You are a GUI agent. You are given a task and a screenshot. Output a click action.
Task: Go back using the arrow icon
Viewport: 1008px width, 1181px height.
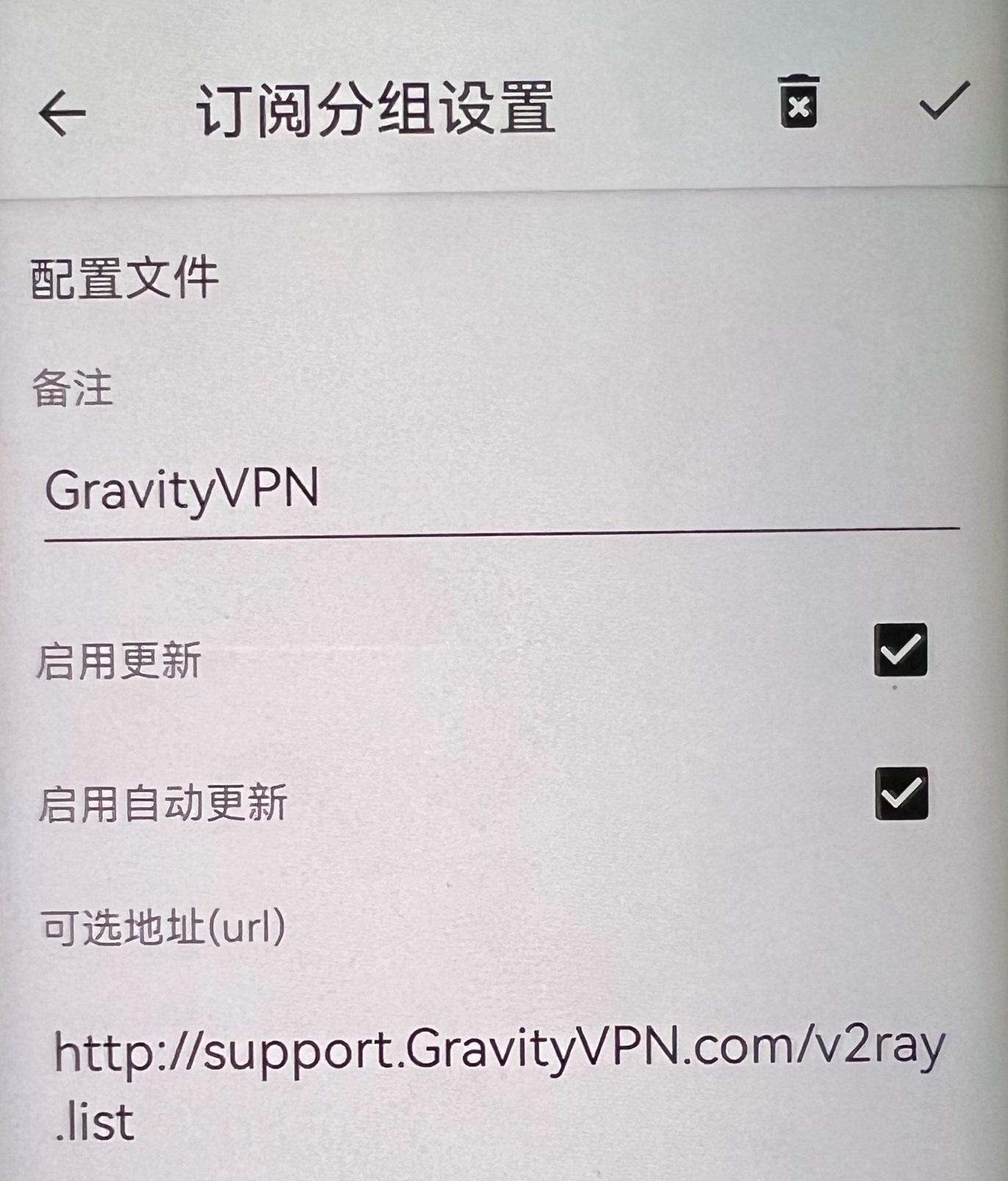click(x=62, y=112)
